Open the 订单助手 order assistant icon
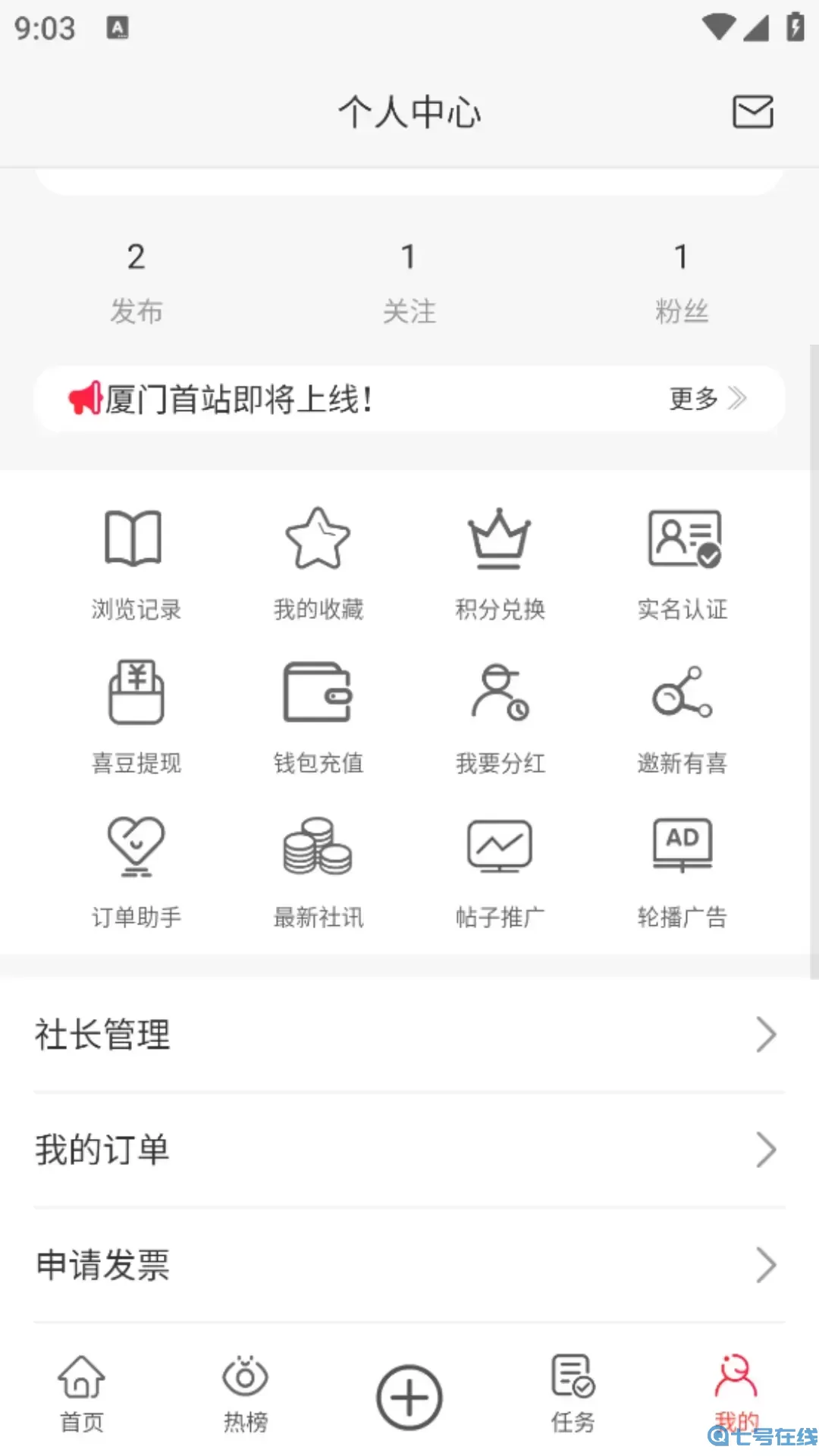This screenshot has width=819, height=1456. pos(135,870)
